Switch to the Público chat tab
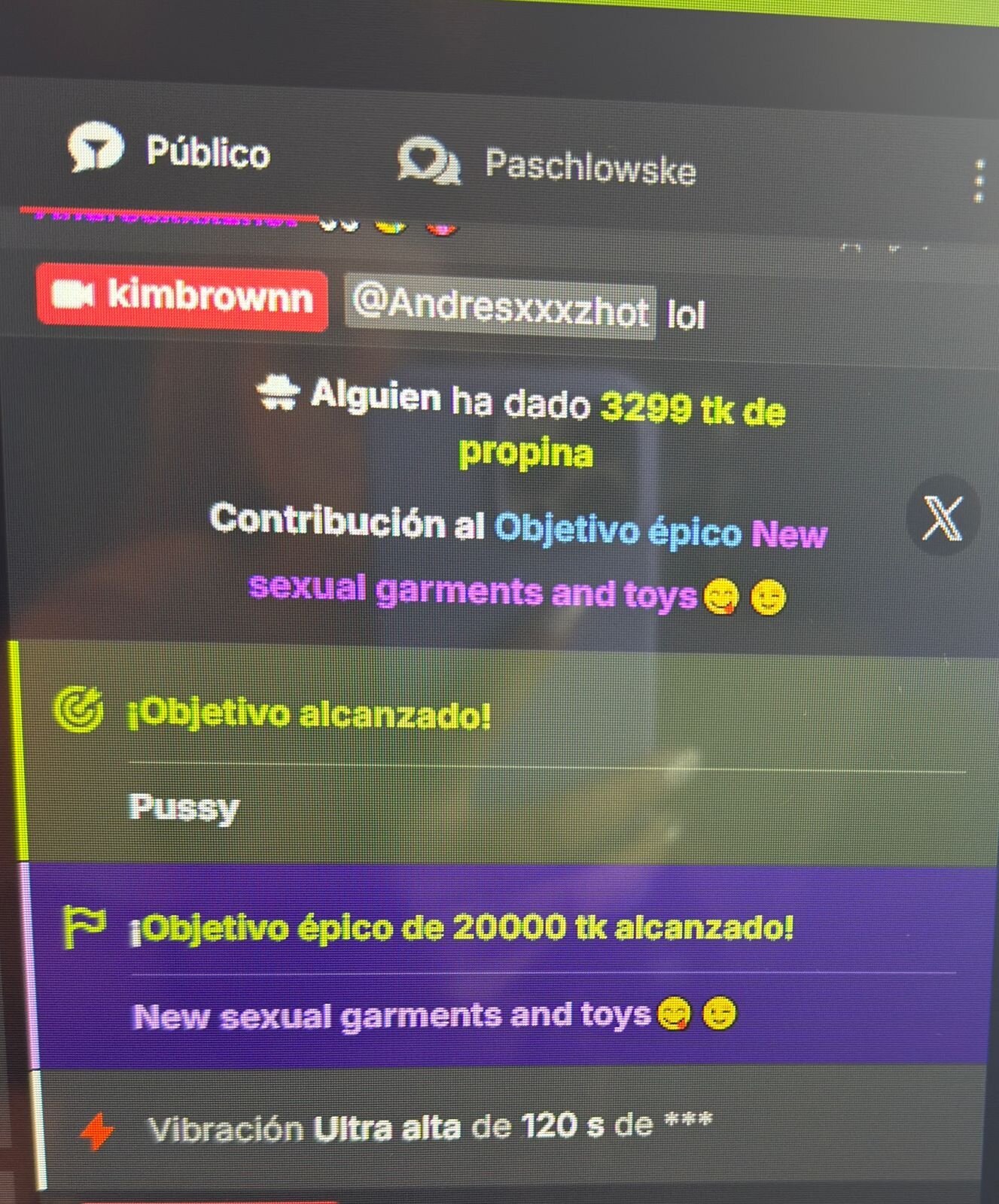Image resolution: width=999 pixels, height=1204 pixels. click(172, 151)
